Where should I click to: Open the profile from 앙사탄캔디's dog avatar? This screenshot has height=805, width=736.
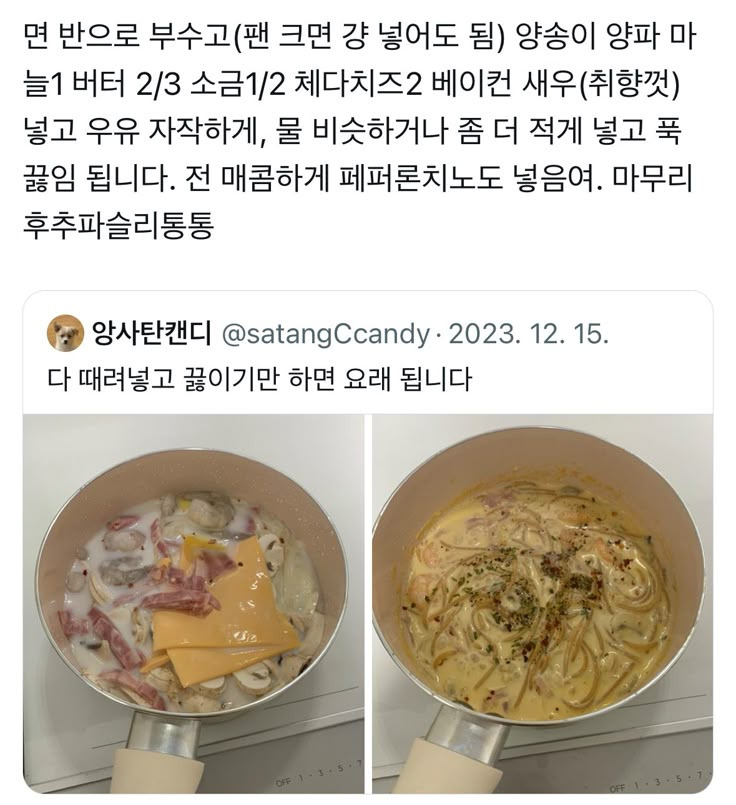pos(66,334)
